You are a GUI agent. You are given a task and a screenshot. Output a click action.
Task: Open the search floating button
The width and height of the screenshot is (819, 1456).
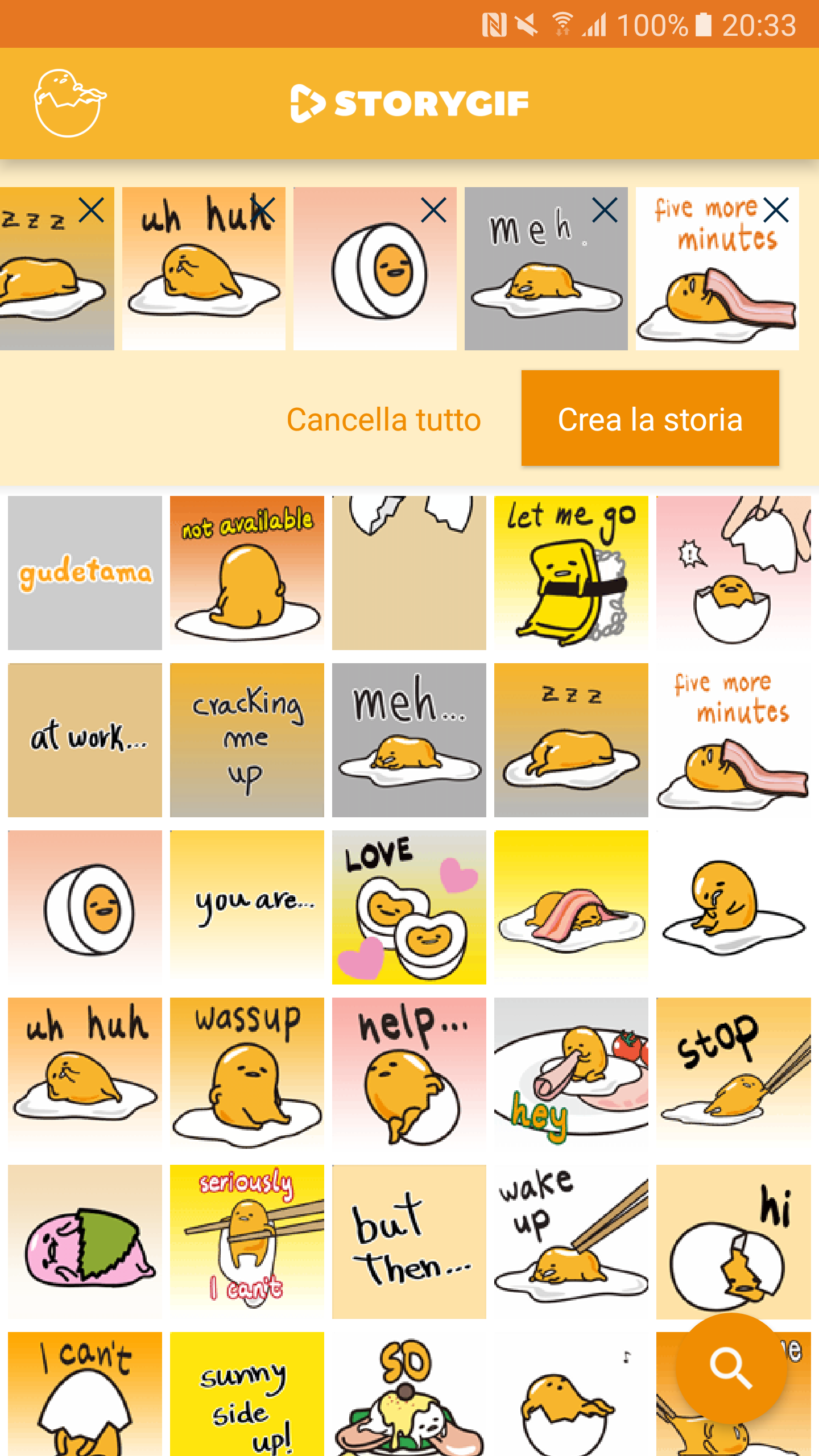[x=731, y=1368]
